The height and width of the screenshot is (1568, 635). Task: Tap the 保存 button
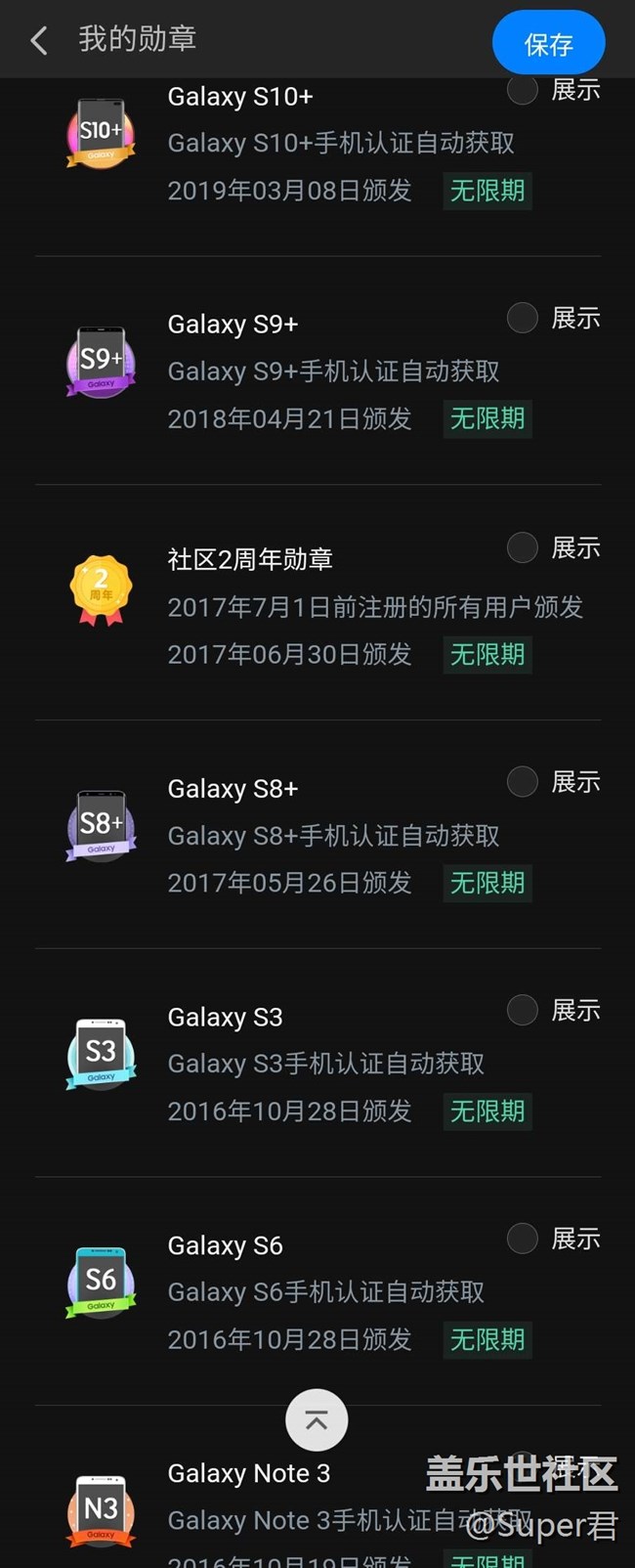[548, 44]
